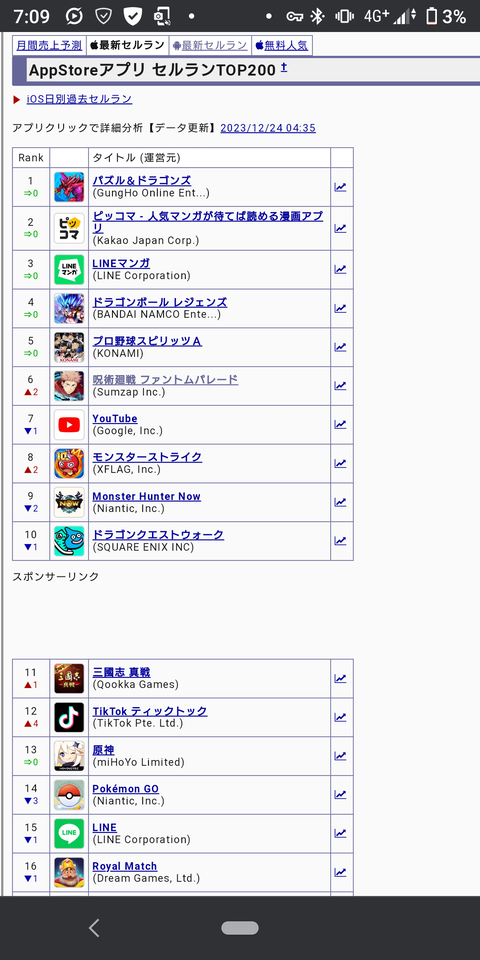Open プロ野球スピリッツA details
Image resolution: width=480 pixels, height=960 pixels.
tap(147, 341)
